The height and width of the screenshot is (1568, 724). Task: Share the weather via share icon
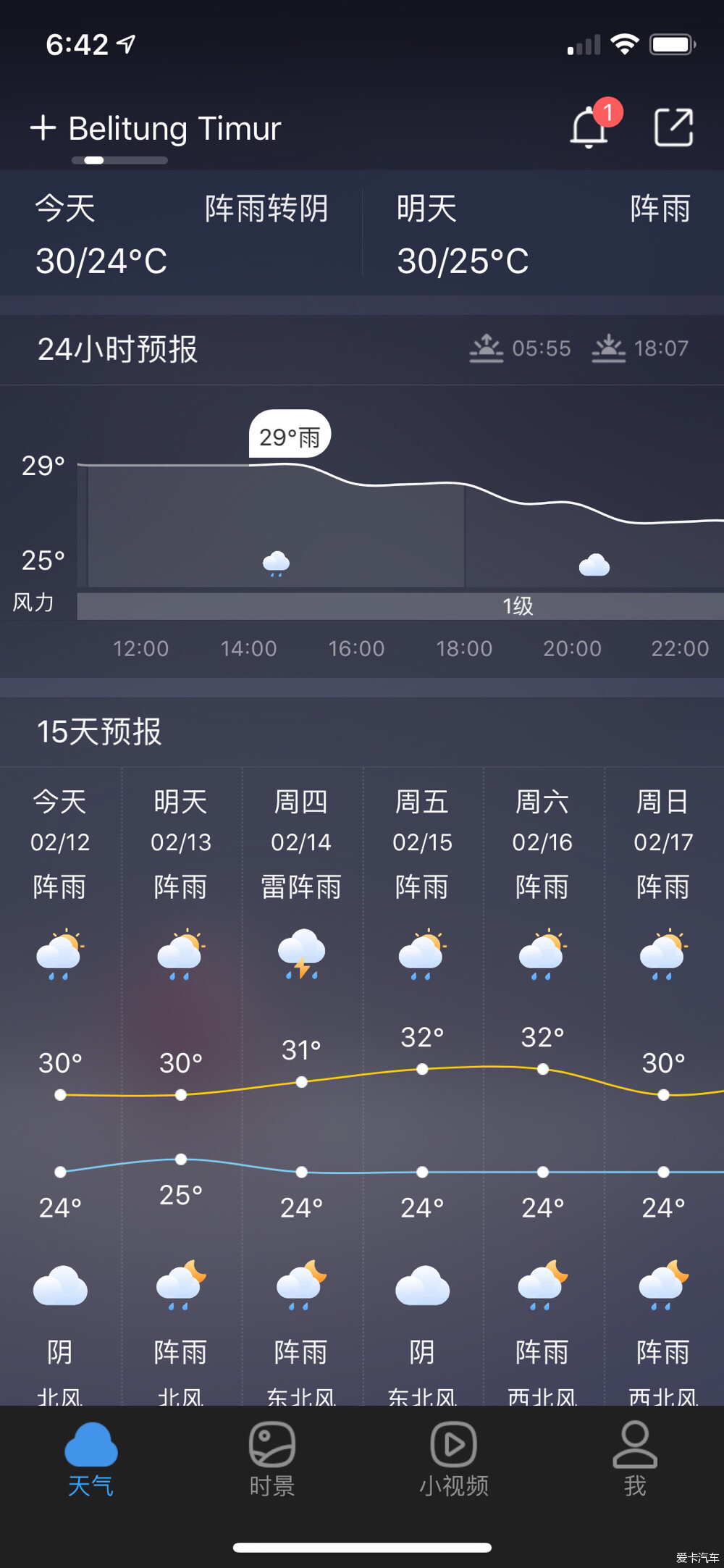(673, 128)
